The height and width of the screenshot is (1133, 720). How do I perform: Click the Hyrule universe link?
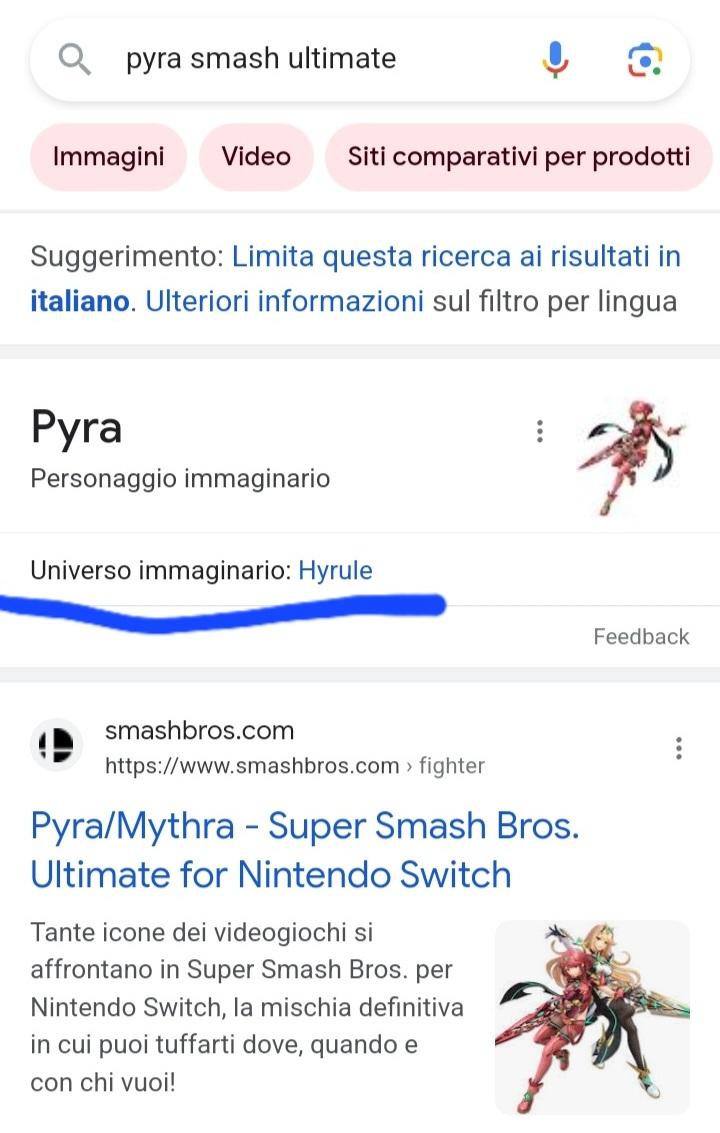[x=336, y=570]
